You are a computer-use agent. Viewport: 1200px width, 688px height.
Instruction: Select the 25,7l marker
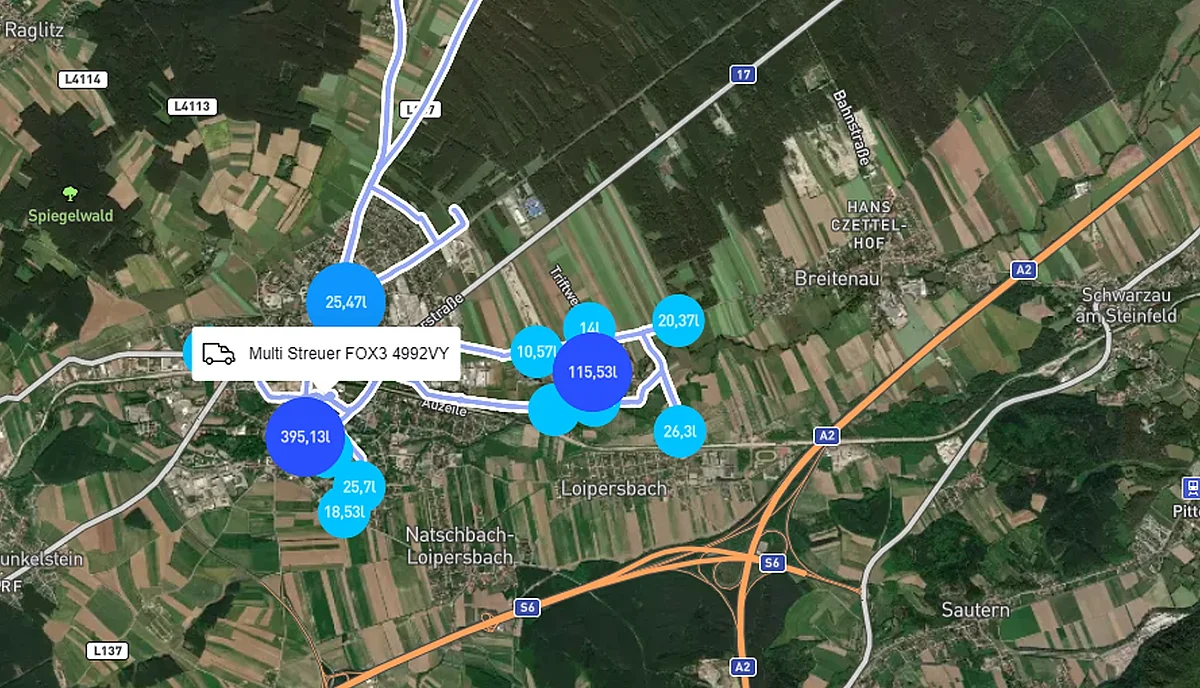pyautogui.click(x=362, y=486)
